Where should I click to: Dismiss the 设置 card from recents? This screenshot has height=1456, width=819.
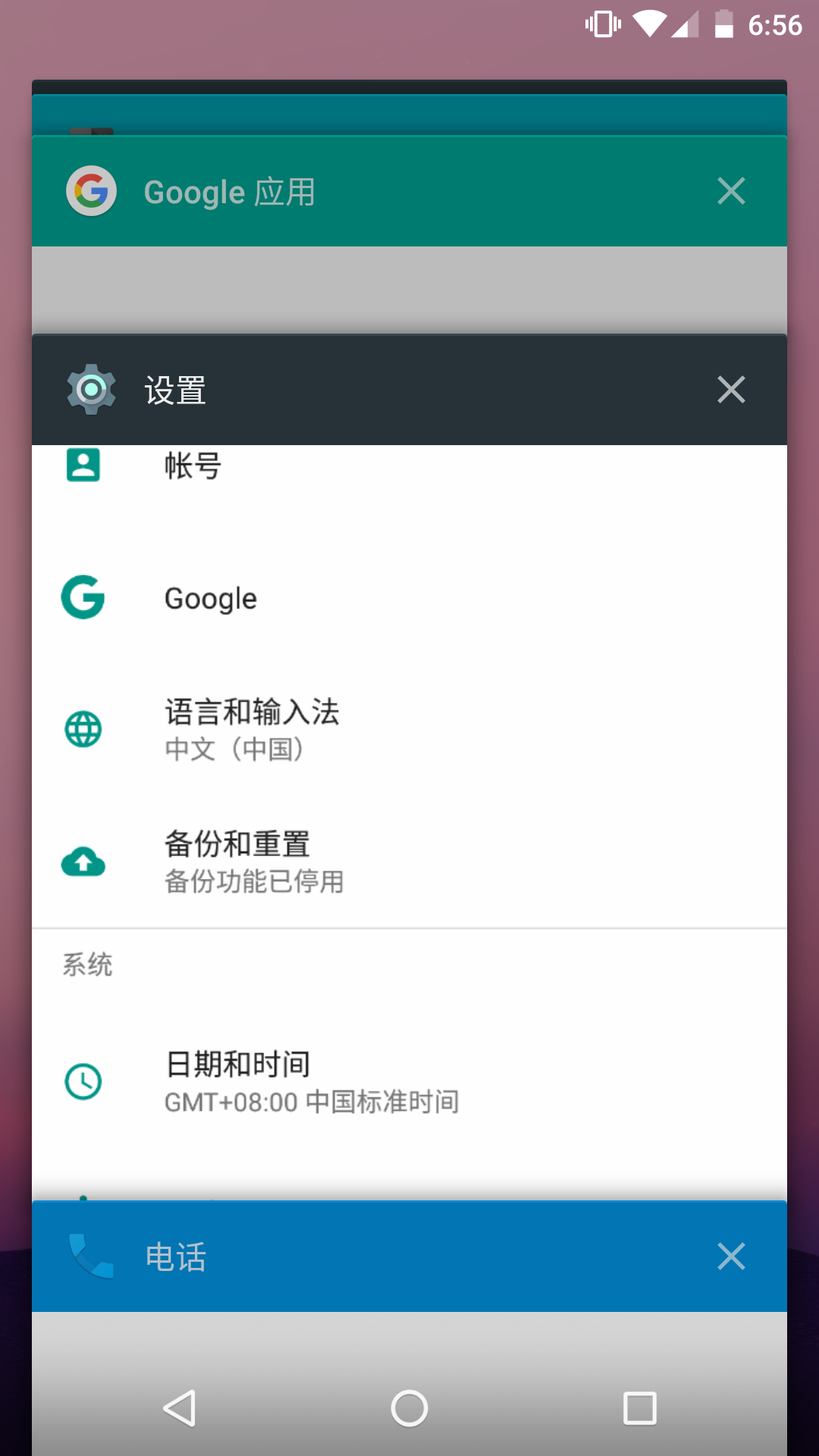point(731,390)
